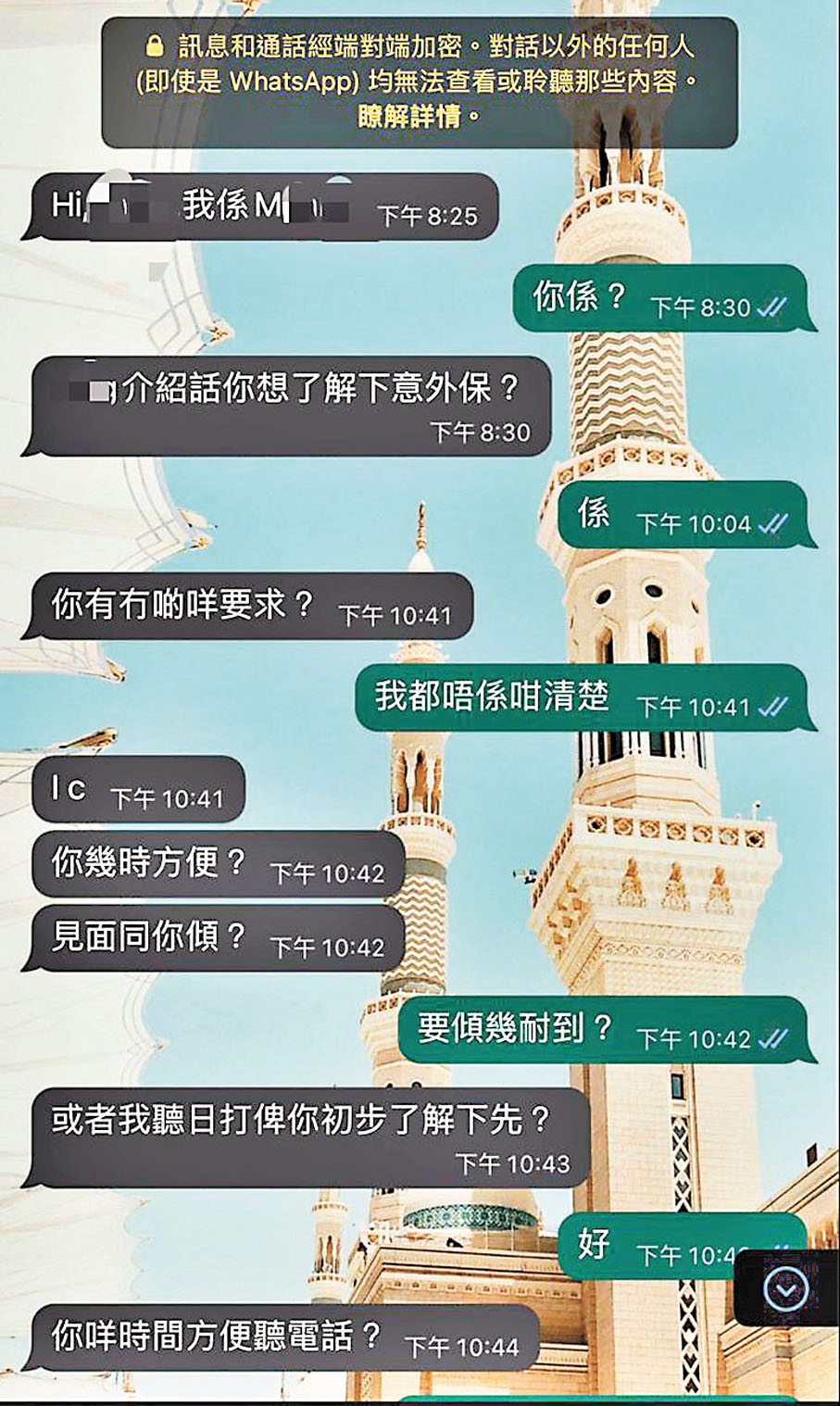Click the checkmarks beside 要傾幾耐到？
The width and height of the screenshot is (840, 1406).
(x=774, y=1039)
